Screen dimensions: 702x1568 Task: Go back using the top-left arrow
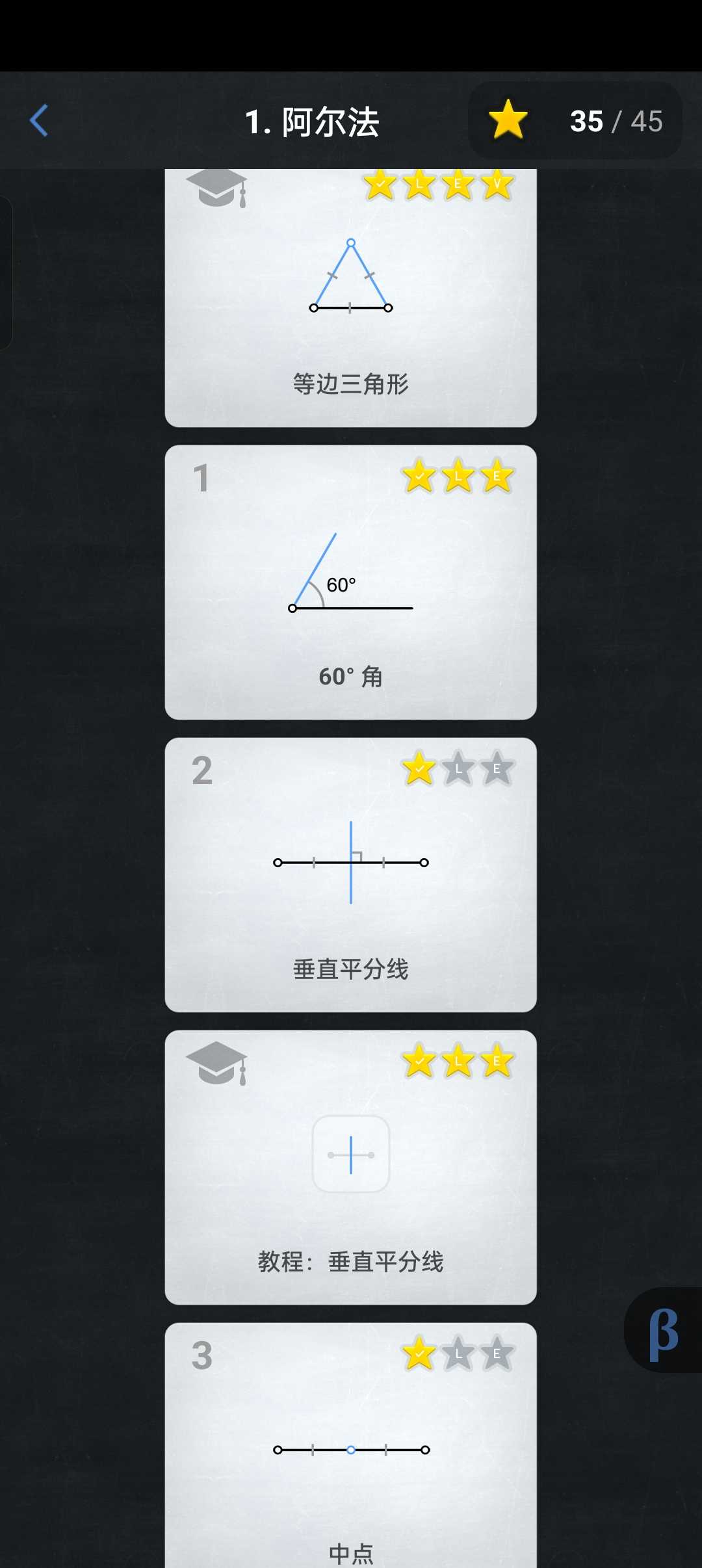click(x=39, y=121)
